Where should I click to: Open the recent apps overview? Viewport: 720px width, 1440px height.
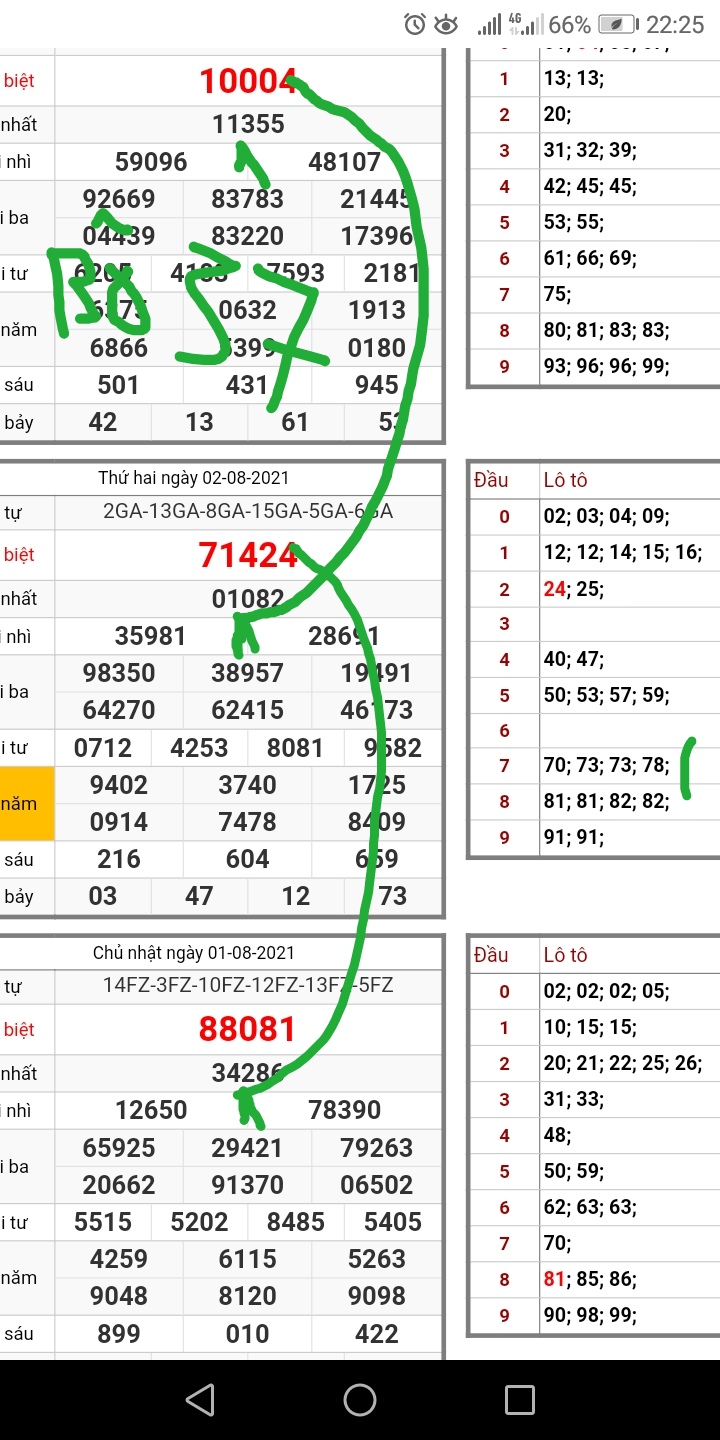tap(519, 1400)
